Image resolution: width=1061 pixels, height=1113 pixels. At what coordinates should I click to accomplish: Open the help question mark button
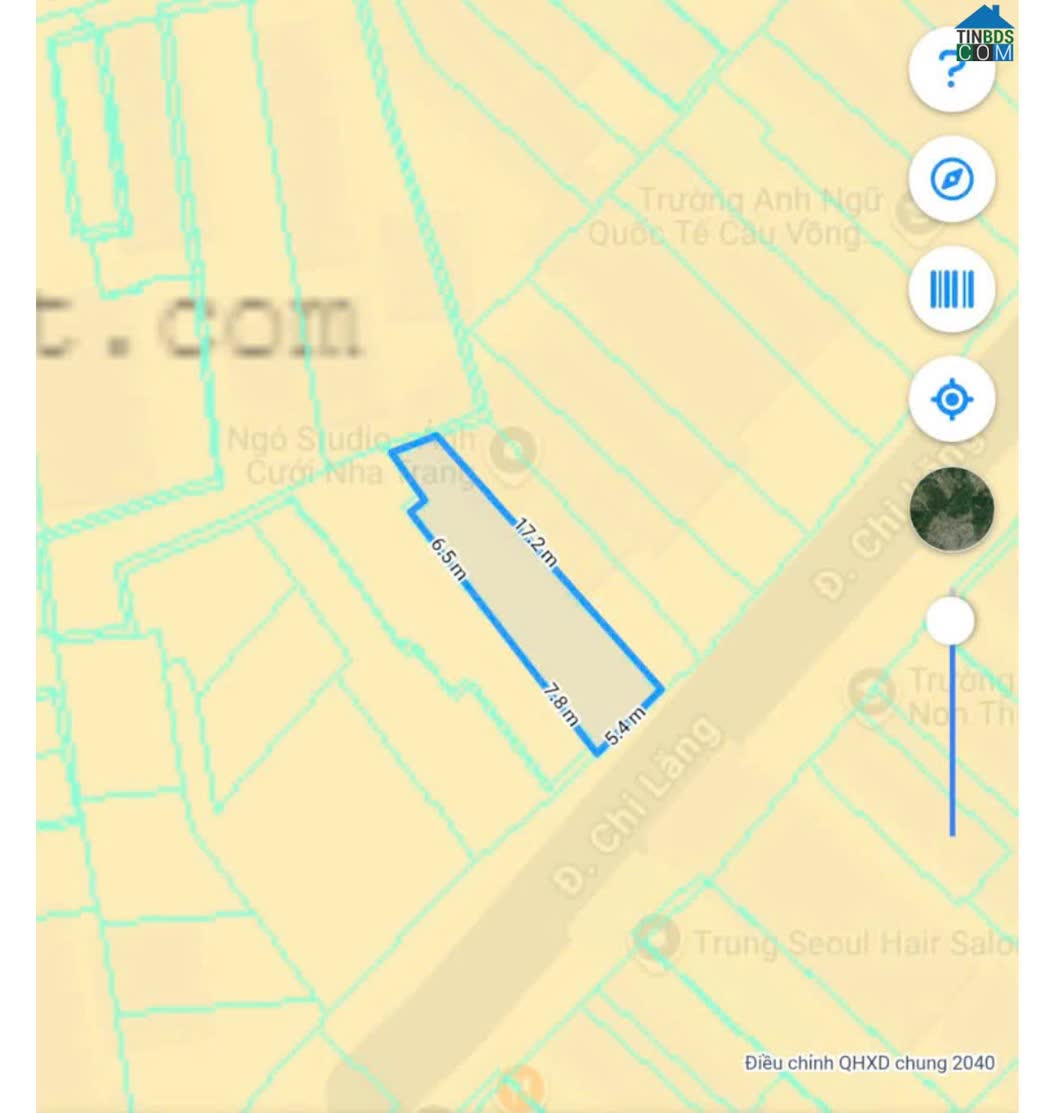coord(951,70)
